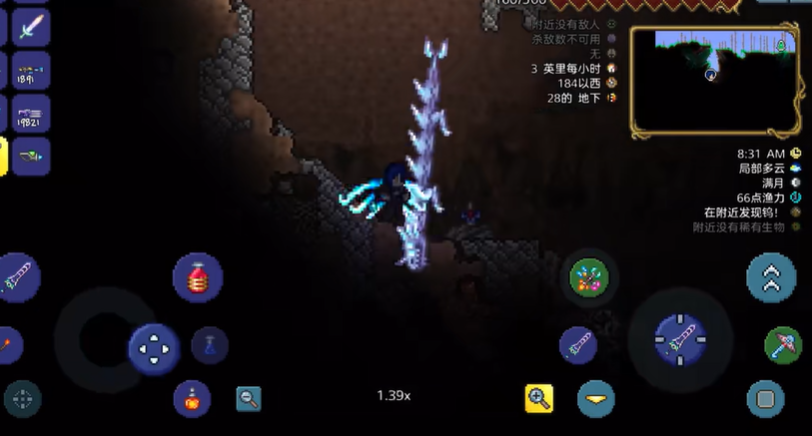The width and height of the screenshot is (812, 436).
Task: Tap the yellow down-arrow button
Action: point(596,399)
